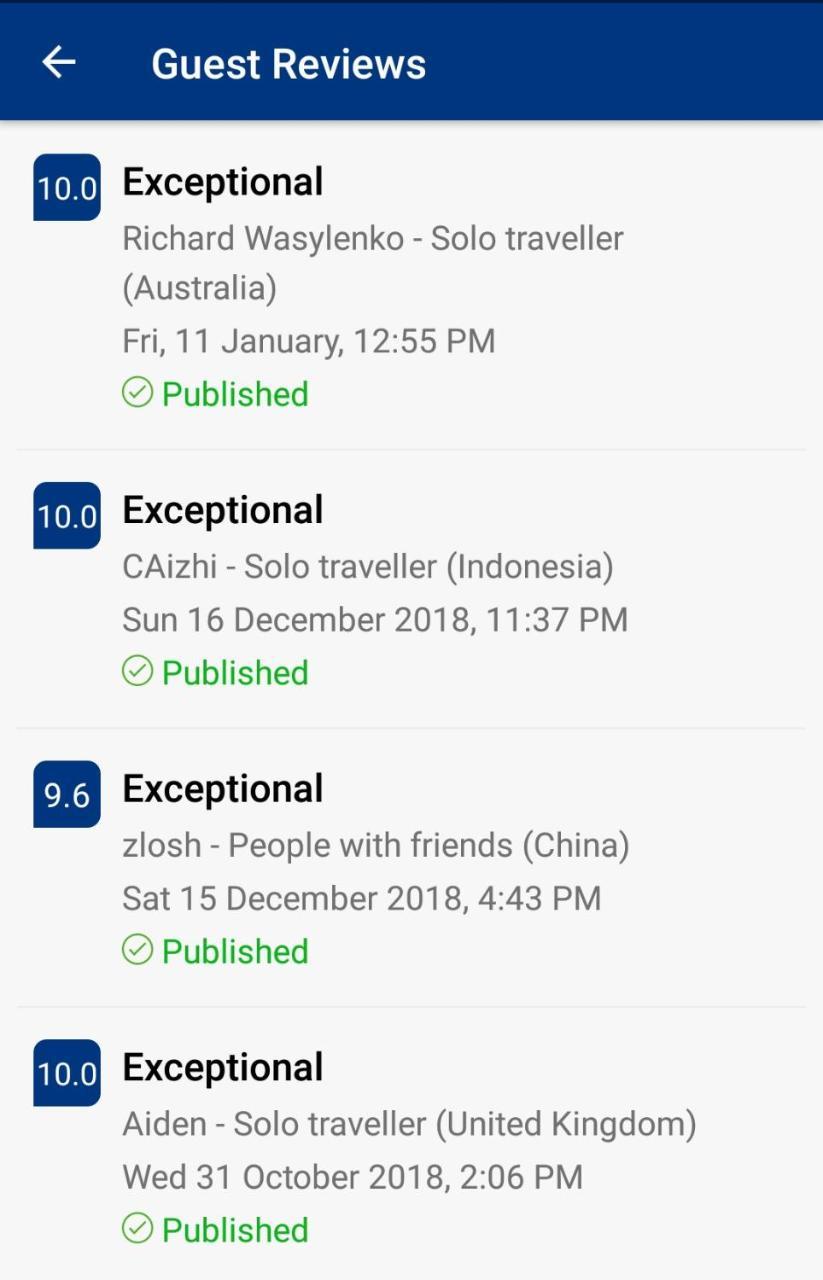The image size is (823, 1280).
Task: Open Richard Wasylenko's review
Action: [372, 264]
